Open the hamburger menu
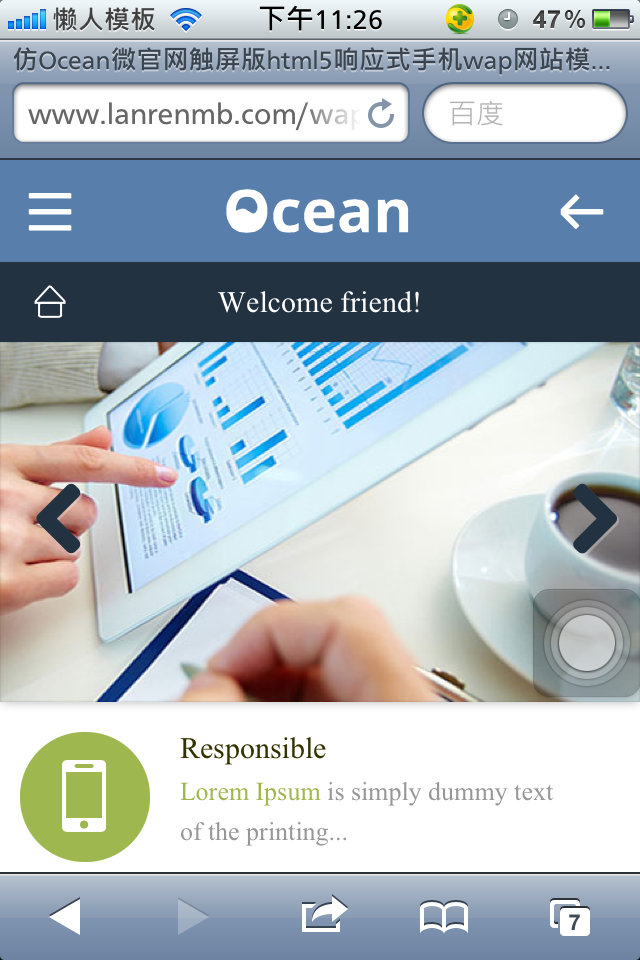Screen dimensions: 640x960 (x=50, y=212)
